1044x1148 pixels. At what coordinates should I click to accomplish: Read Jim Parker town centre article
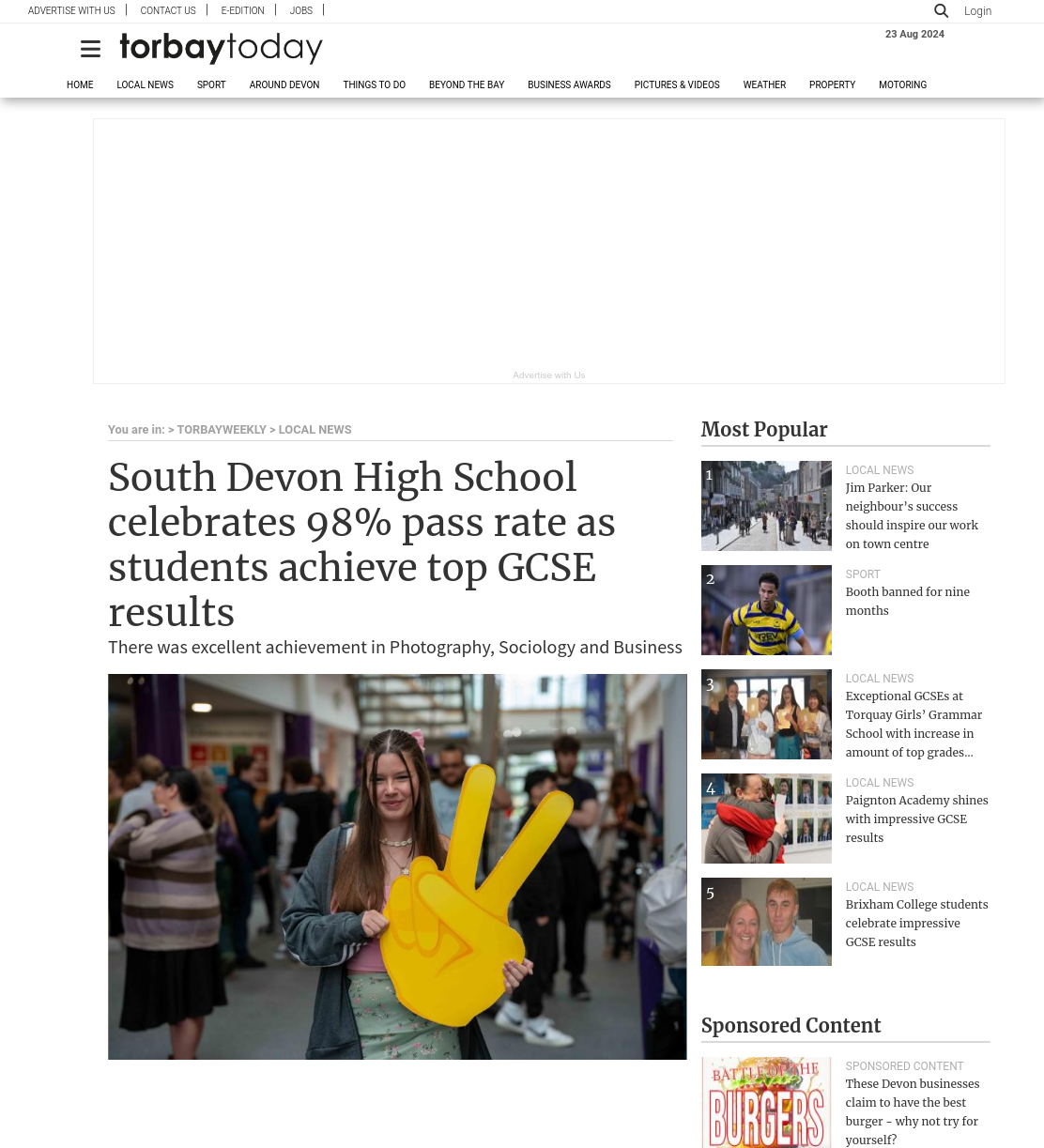(912, 515)
